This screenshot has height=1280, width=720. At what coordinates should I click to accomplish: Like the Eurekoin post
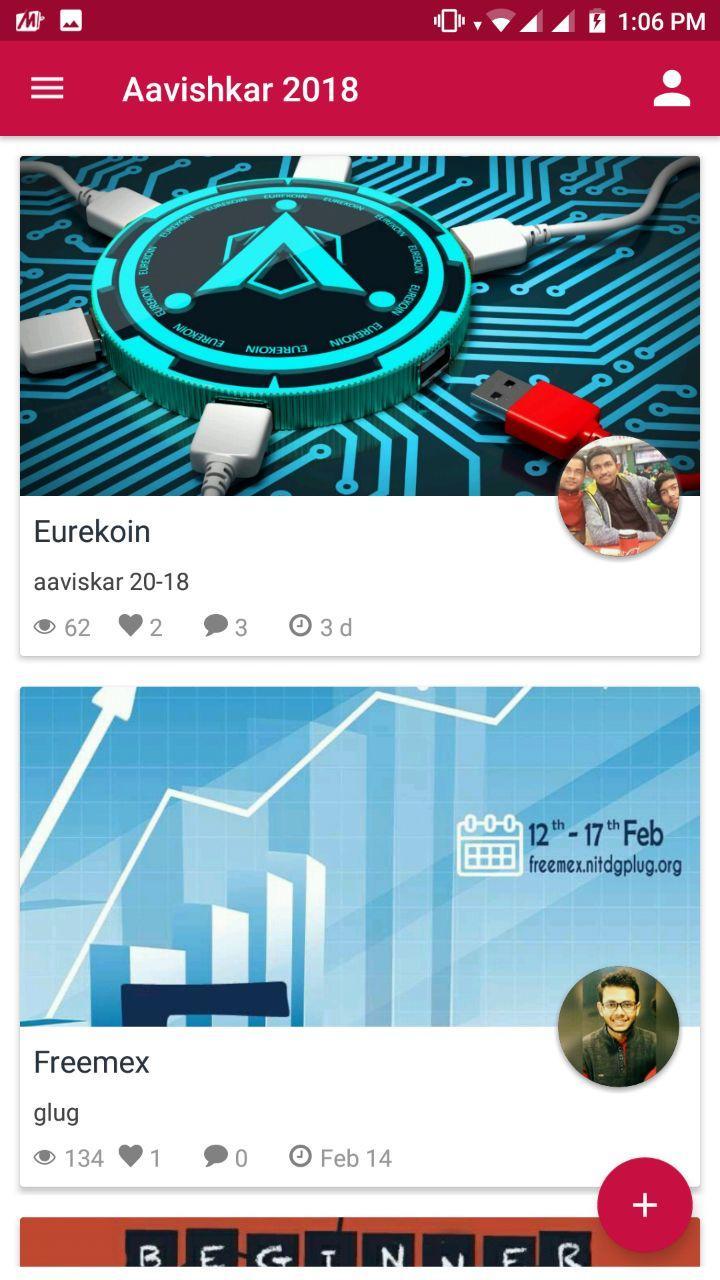131,626
